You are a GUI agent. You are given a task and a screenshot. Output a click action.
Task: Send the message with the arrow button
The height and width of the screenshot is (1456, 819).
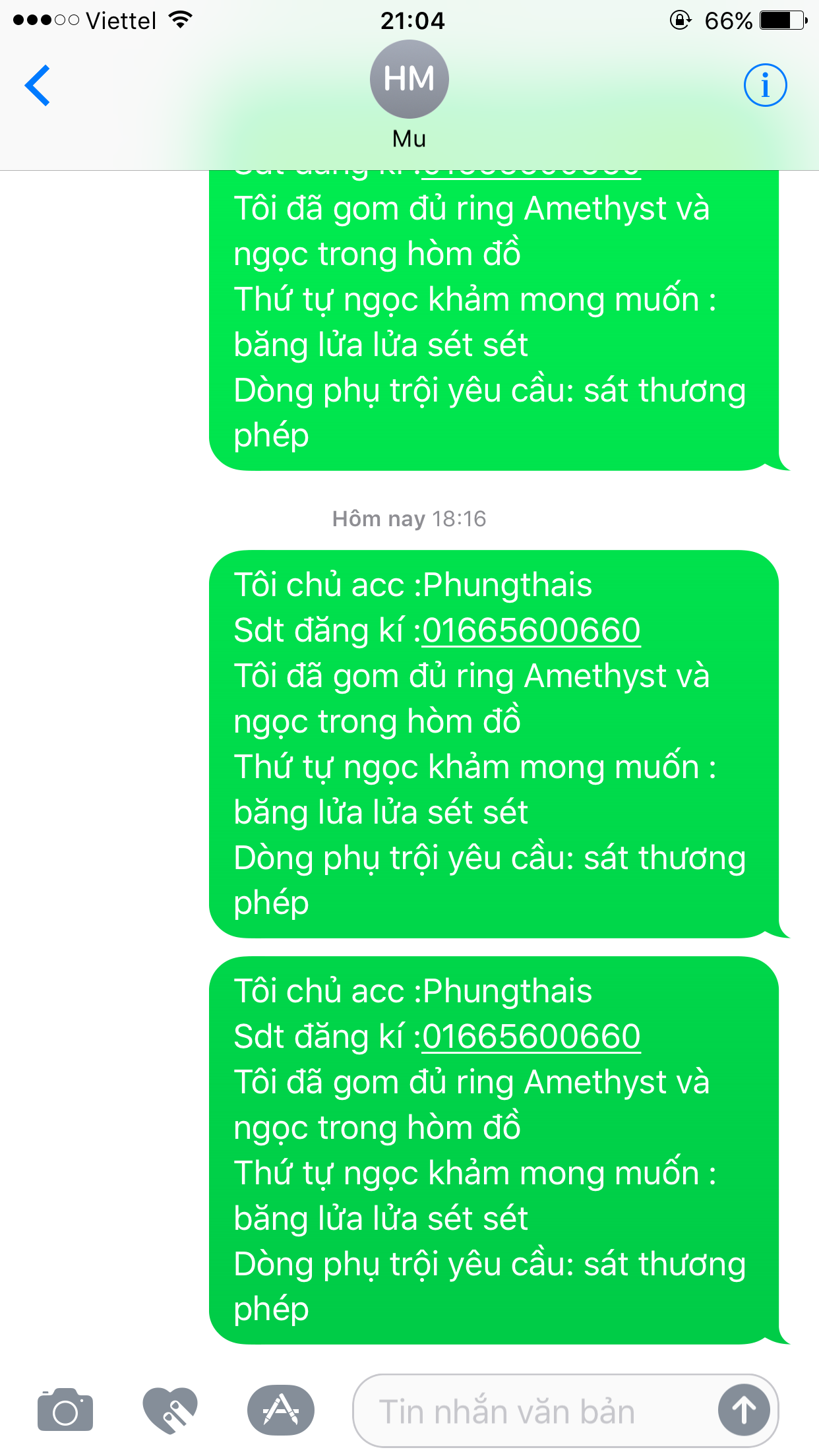[744, 1410]
